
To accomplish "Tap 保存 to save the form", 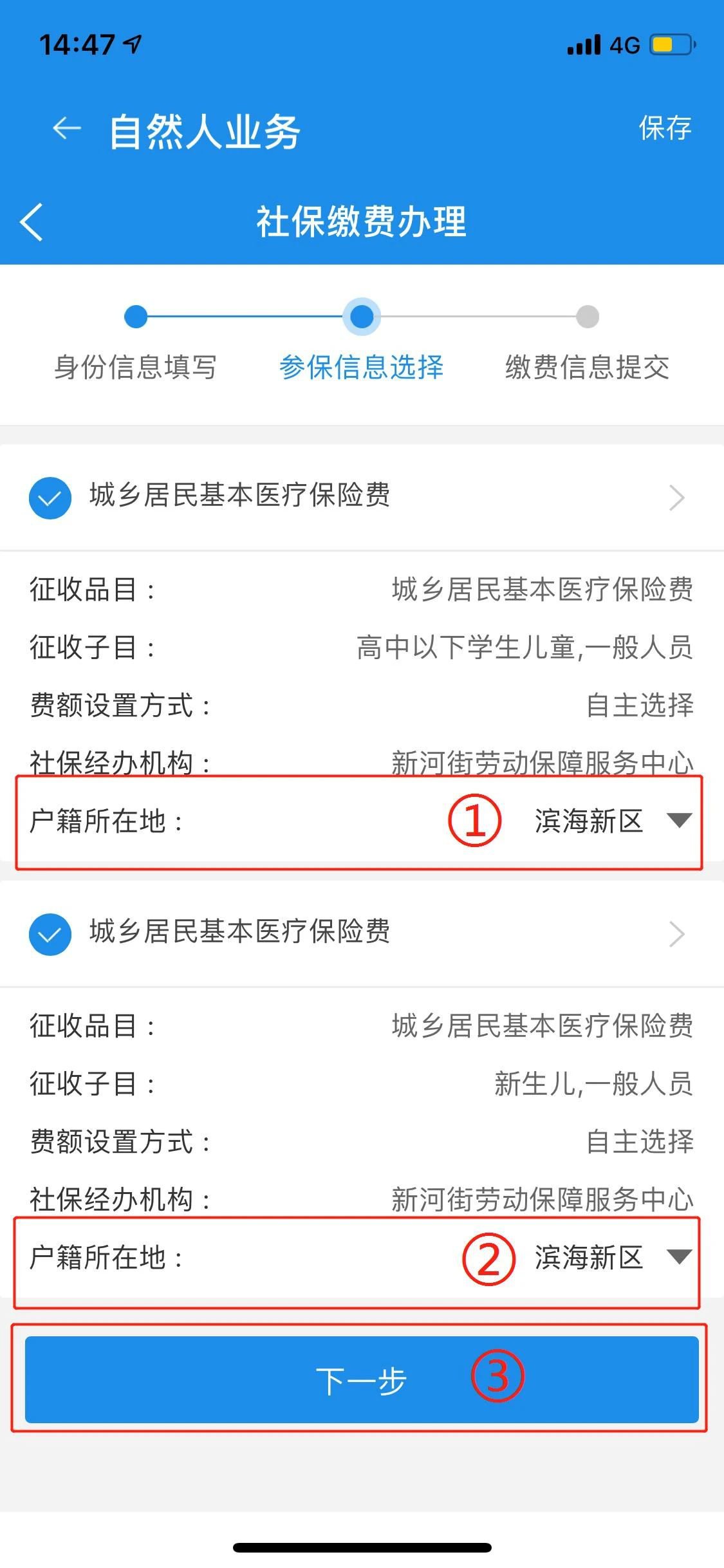I will (665, 128).
